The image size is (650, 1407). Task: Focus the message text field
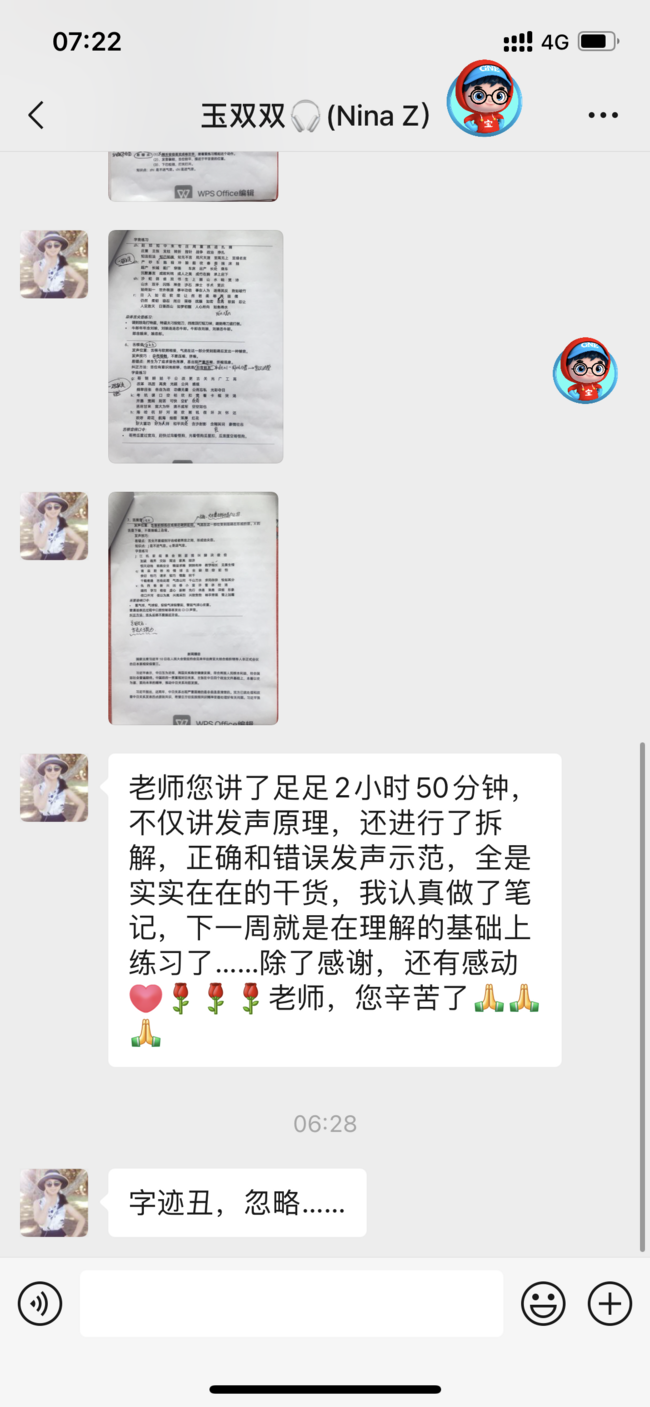(x=291, y=1303)
